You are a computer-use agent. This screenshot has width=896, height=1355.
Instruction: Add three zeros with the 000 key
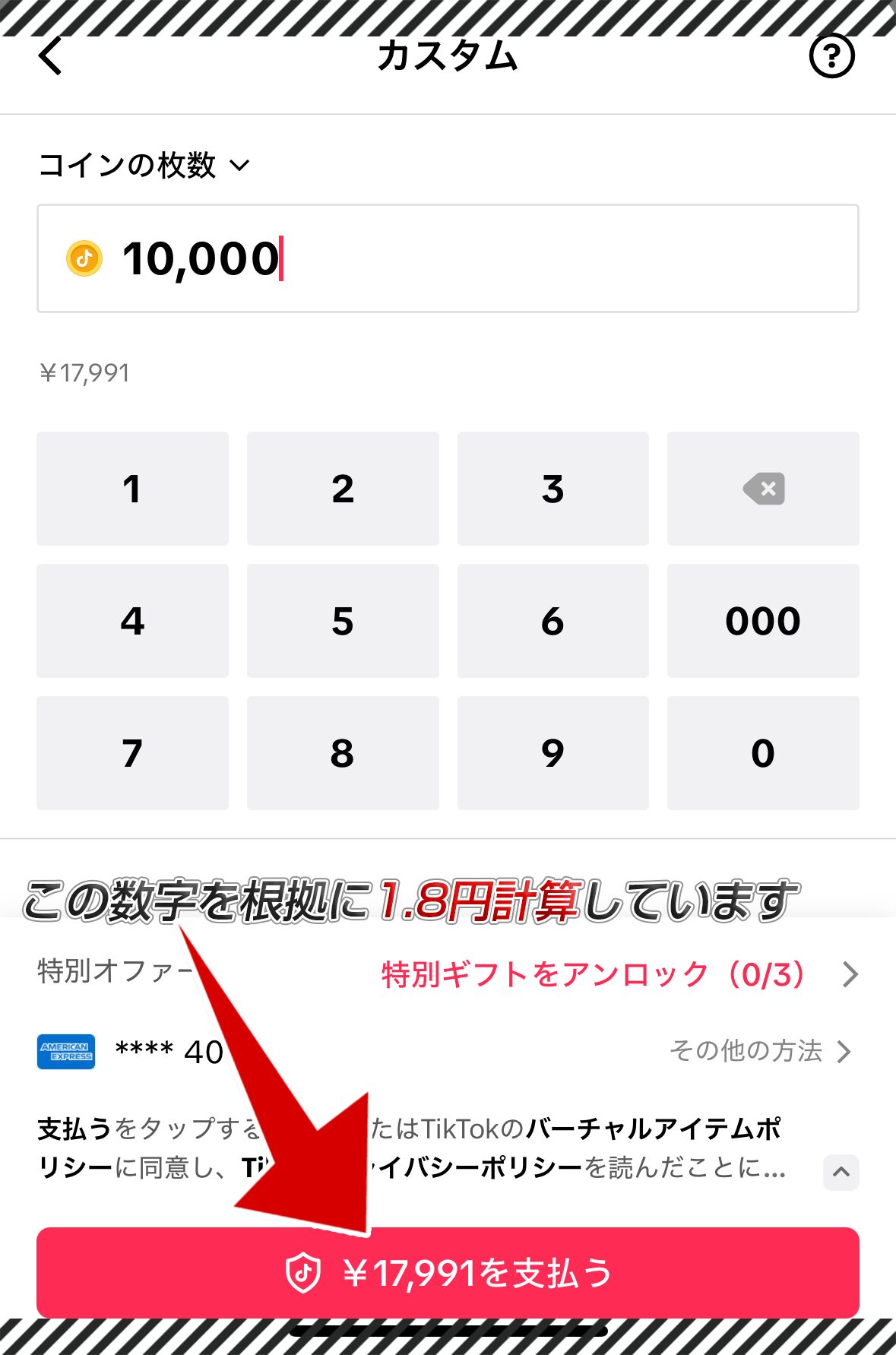[763, 621]
